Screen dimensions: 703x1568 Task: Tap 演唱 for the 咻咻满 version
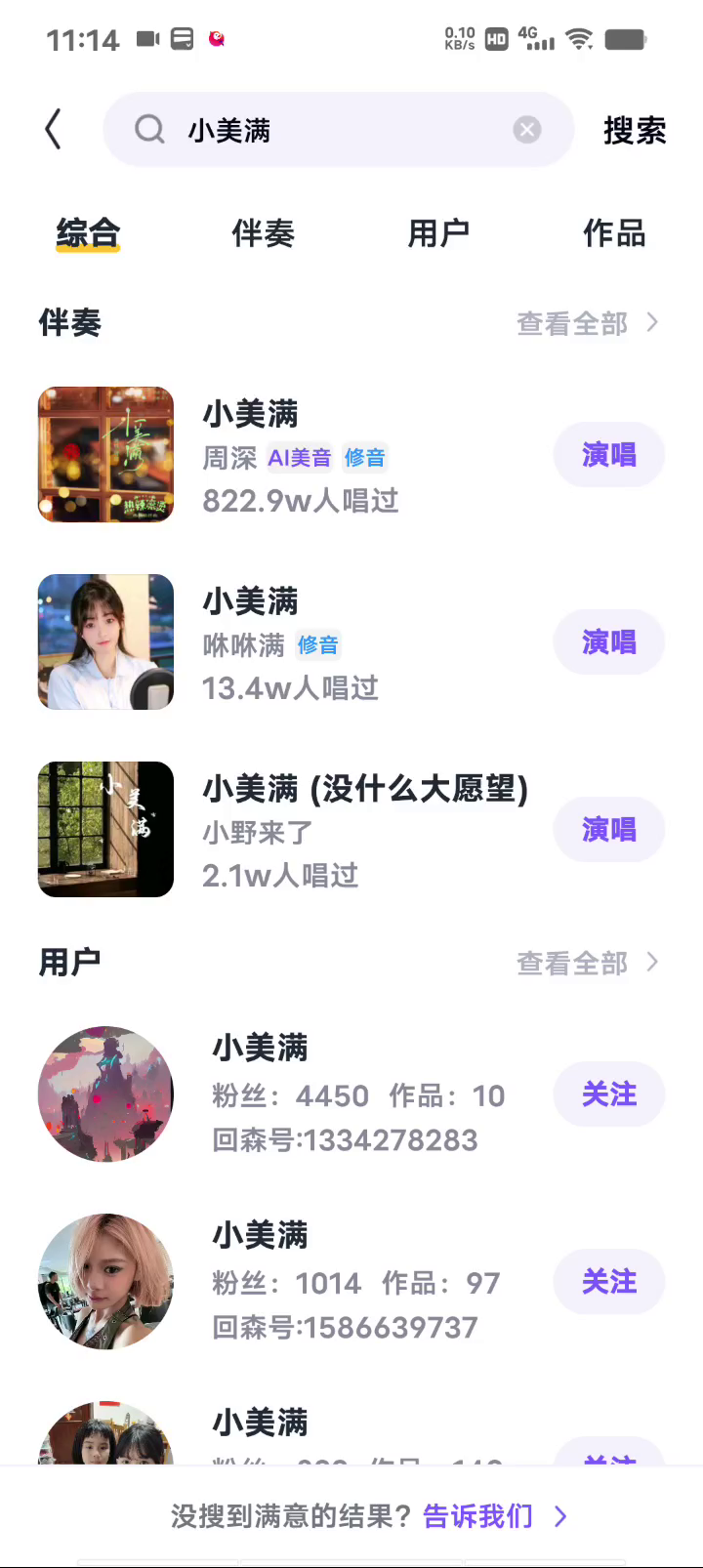608,641
